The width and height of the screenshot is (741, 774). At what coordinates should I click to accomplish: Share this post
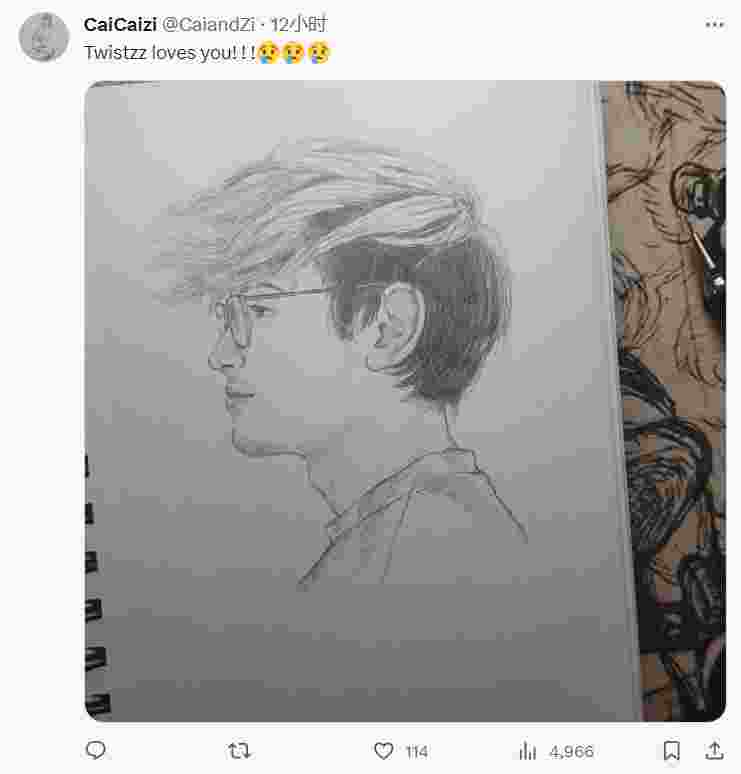pyautogui.click(x=714, y=750)
